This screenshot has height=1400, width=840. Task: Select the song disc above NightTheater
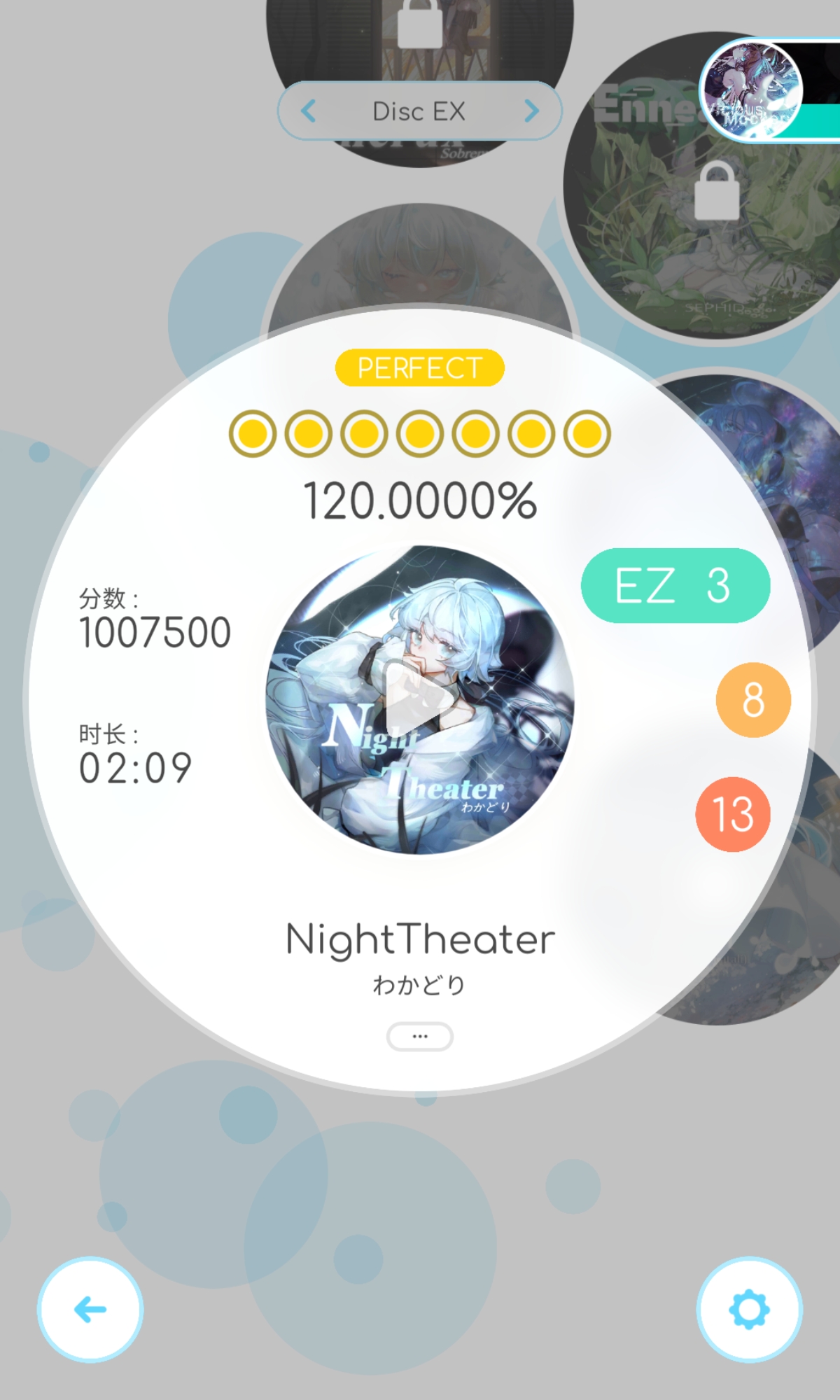[420, 259]
